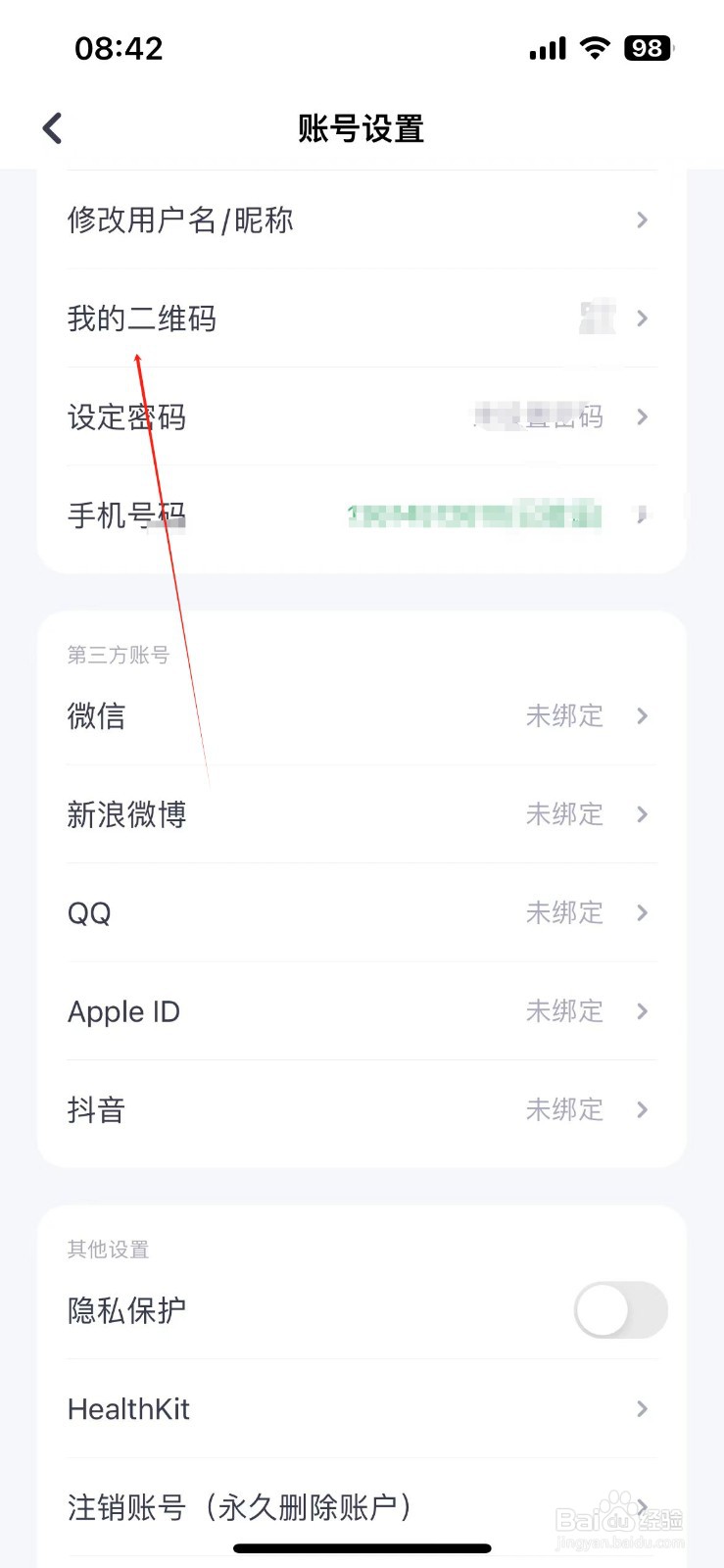Open 修改用户名/昵称 to edit nickname
The height and width of the screenshot is (1568, 724).
tap(181, 220)
